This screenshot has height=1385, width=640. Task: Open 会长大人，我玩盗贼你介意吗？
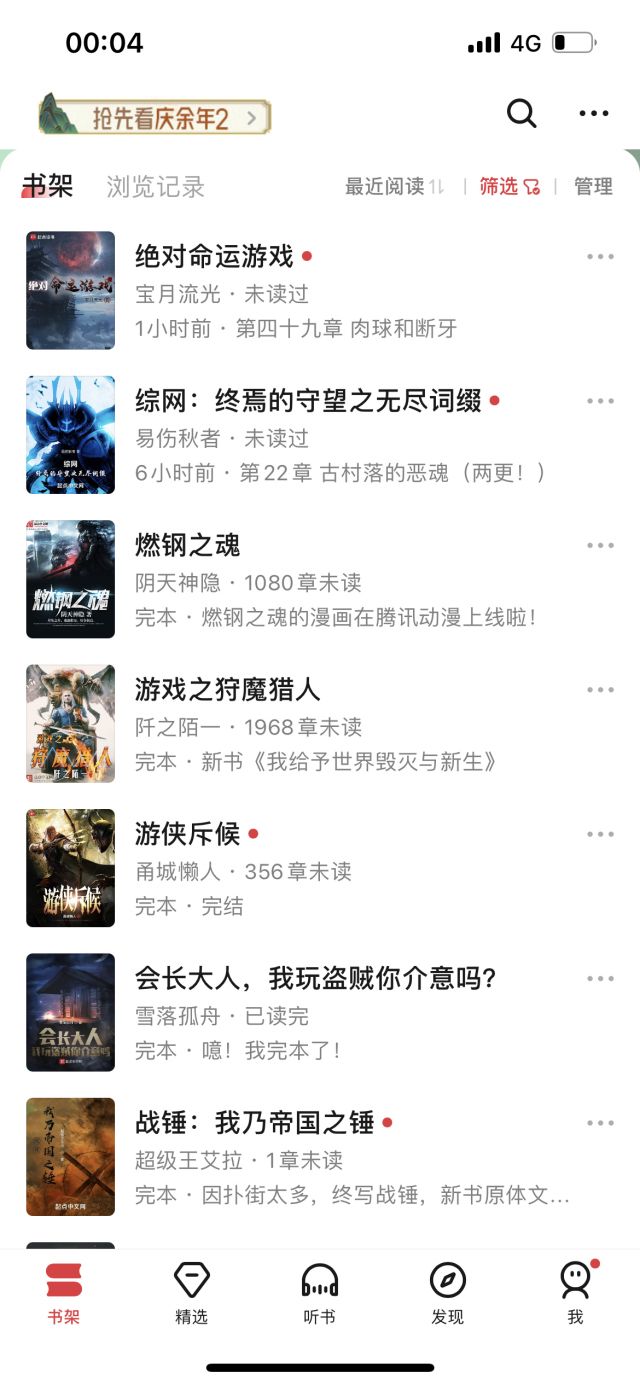point(316,978)
